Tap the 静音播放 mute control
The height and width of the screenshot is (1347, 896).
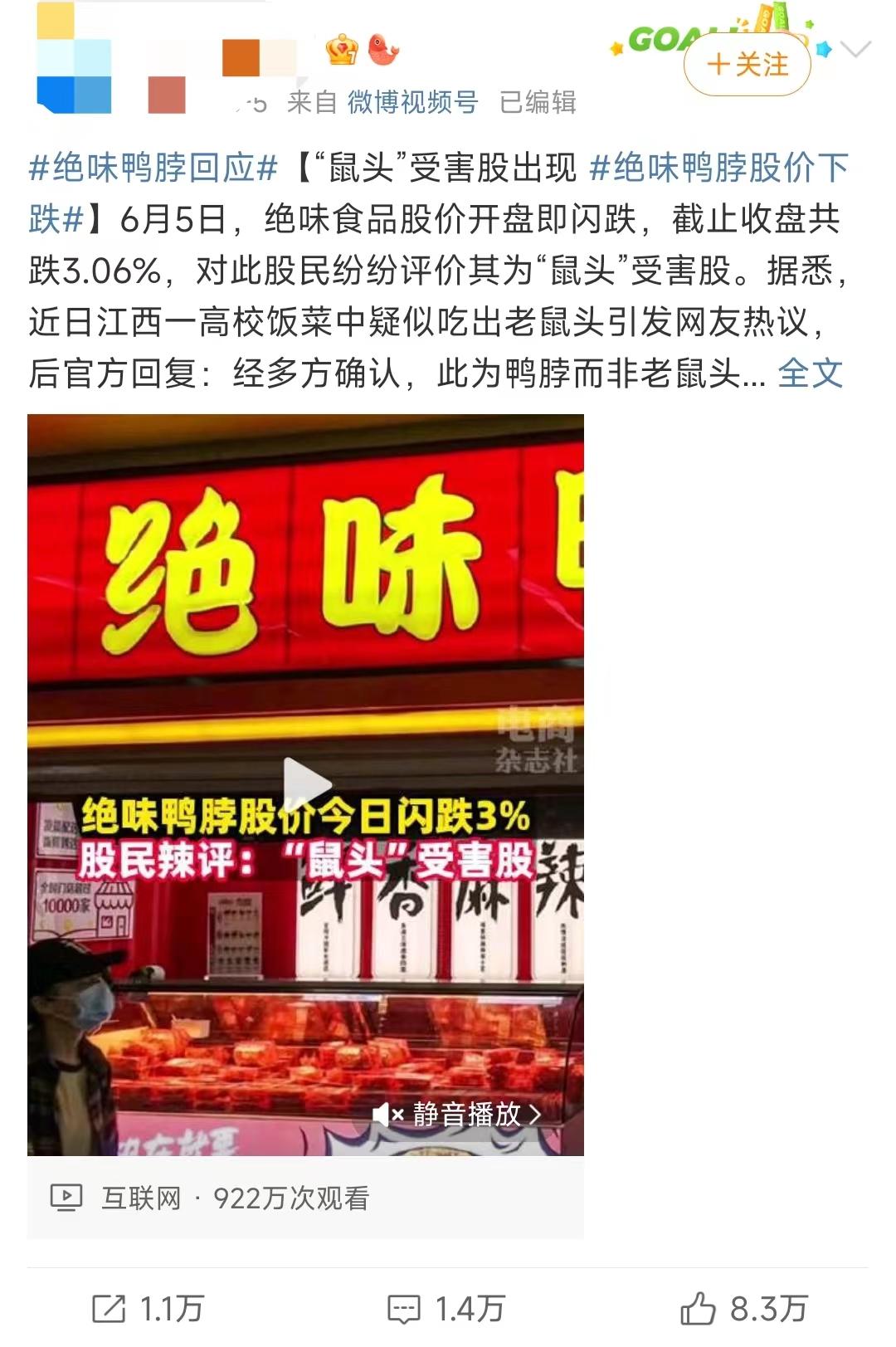[x=456, y=1114]
